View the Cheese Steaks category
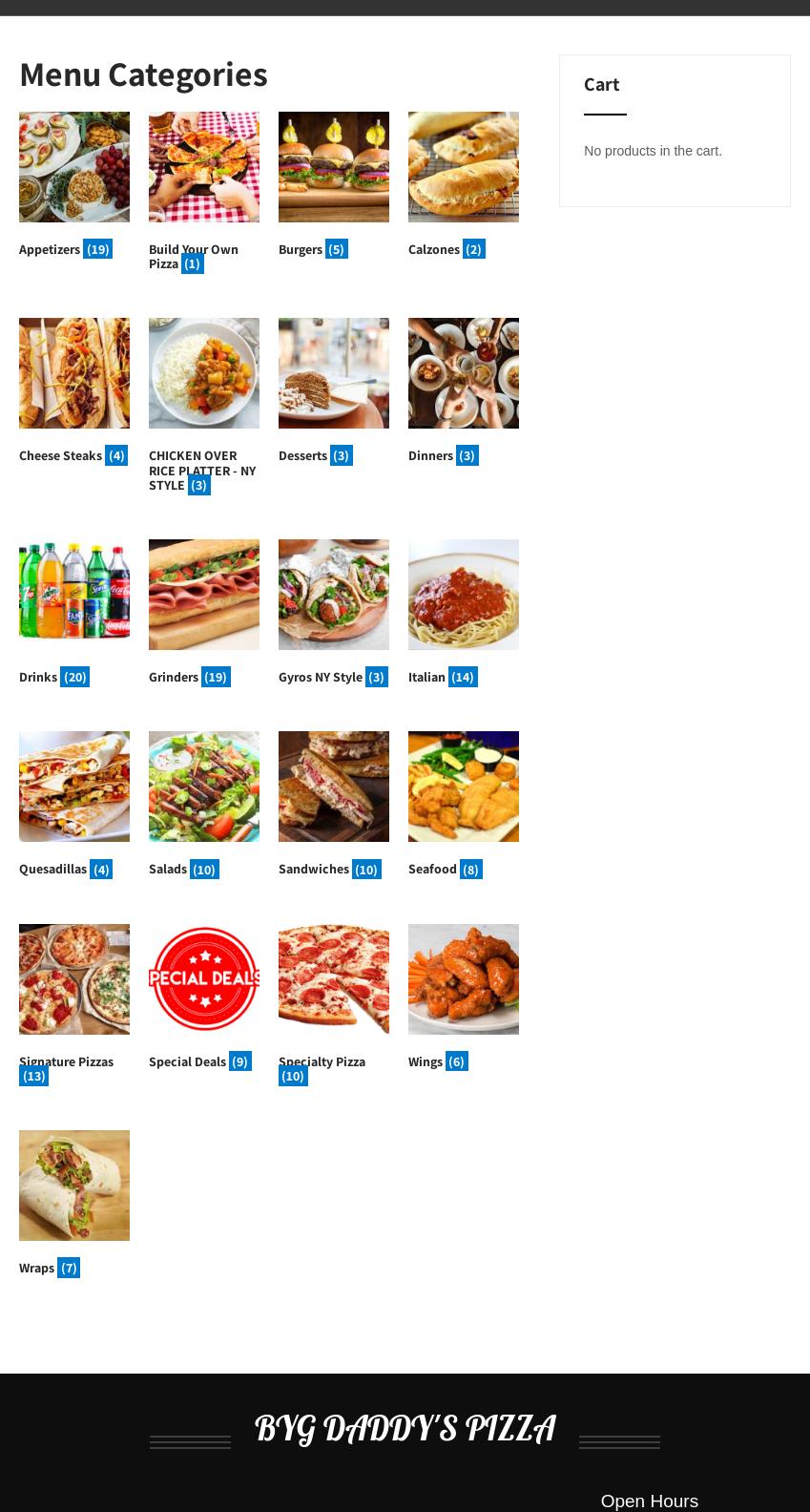Viewport: 810px width, 1512px height. click(x=74, y=373)
